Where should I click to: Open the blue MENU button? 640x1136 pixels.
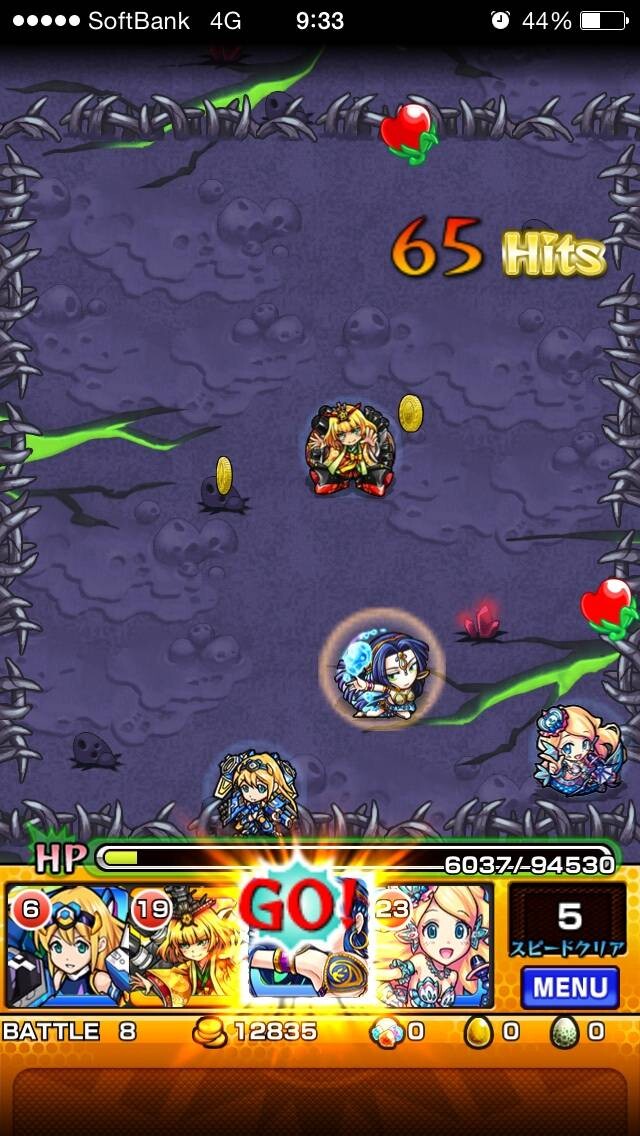tap(570, 987)
